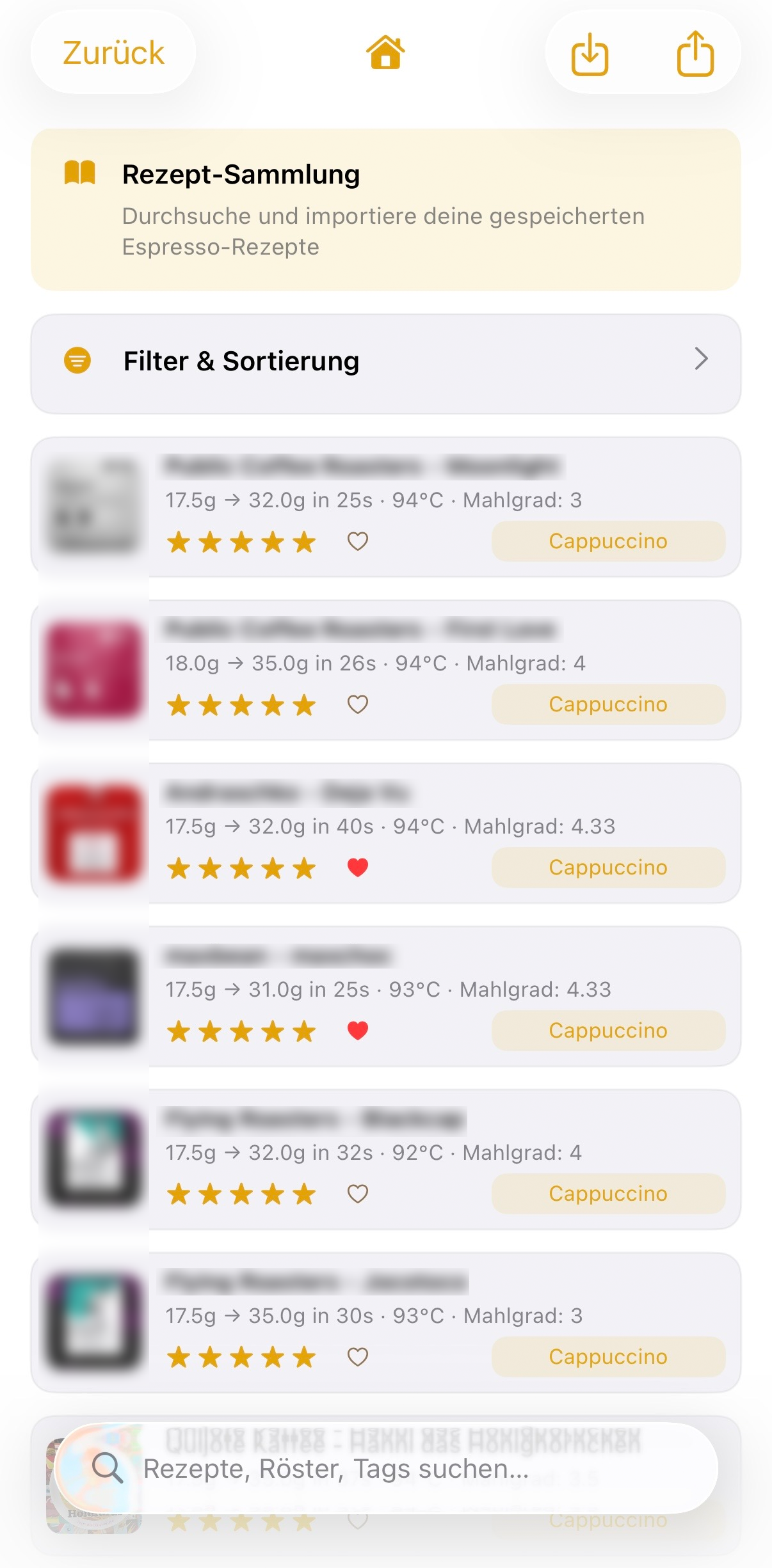The image size is (772, 1568).
Task: Open the home icon
Action: pos(385,52)
